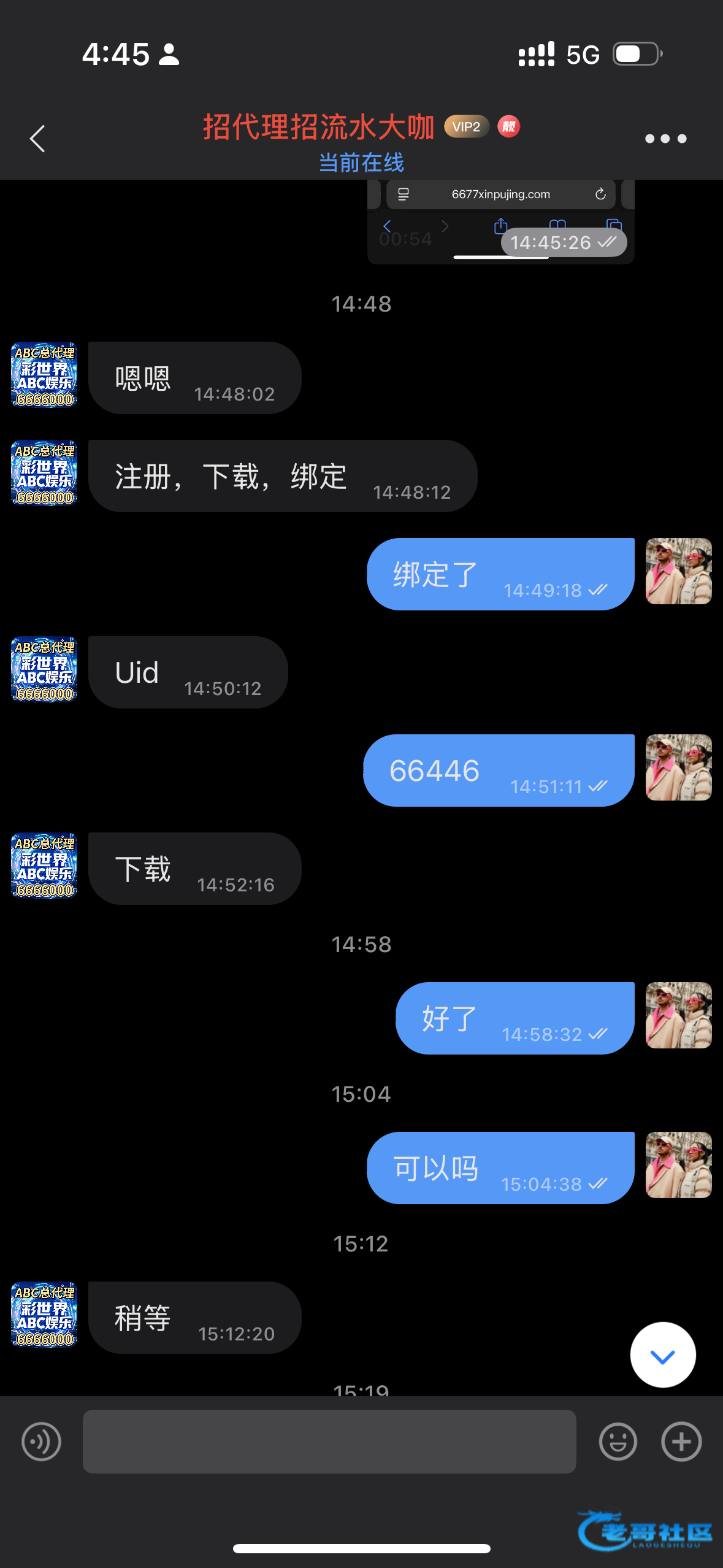
Task: Open the emoji picker
Action: (x=618, y=1442)
